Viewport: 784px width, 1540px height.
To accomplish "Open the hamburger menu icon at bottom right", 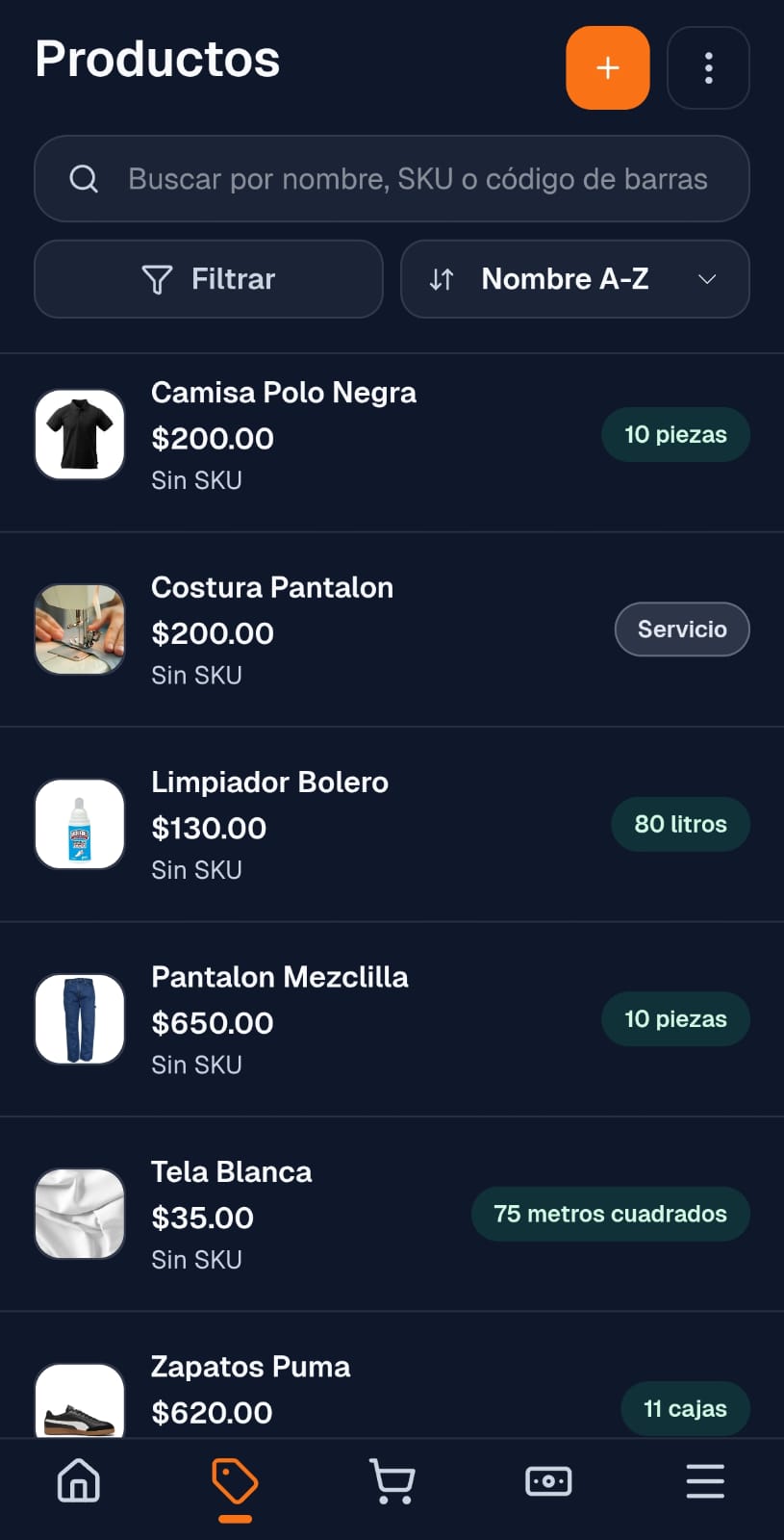I will 705,1482.
